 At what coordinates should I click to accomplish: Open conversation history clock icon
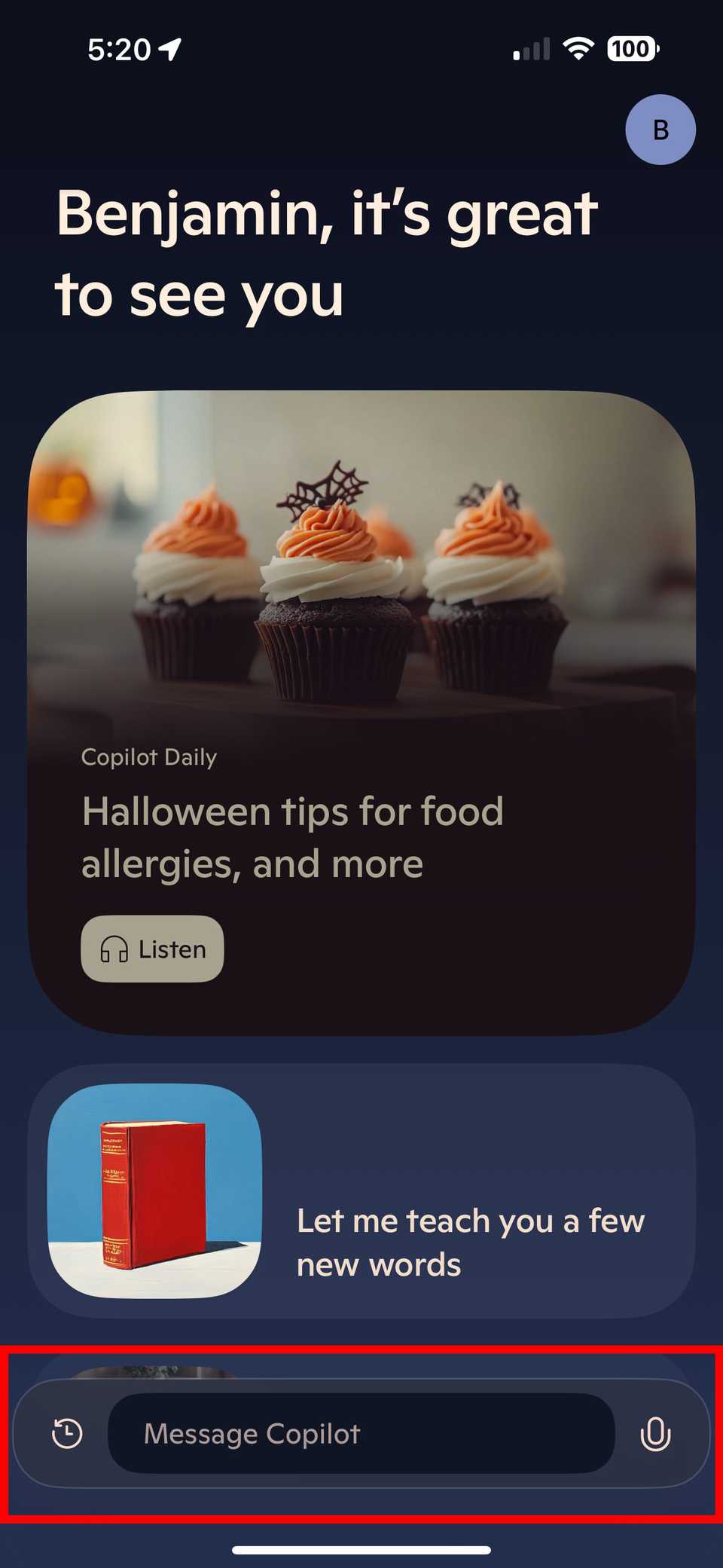pos(67,1433)
